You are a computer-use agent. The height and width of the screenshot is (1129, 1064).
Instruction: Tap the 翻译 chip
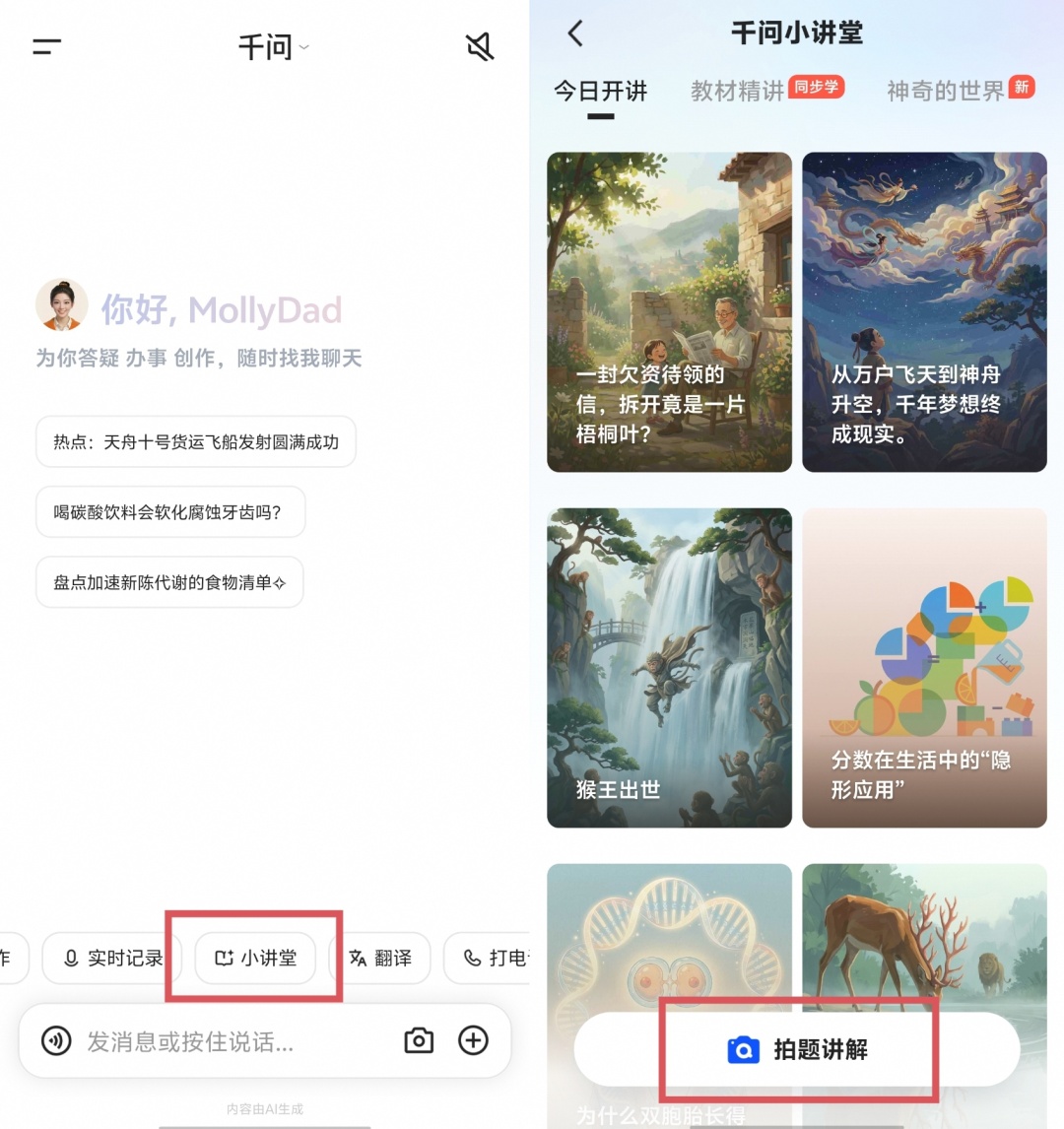pos(380,958)
